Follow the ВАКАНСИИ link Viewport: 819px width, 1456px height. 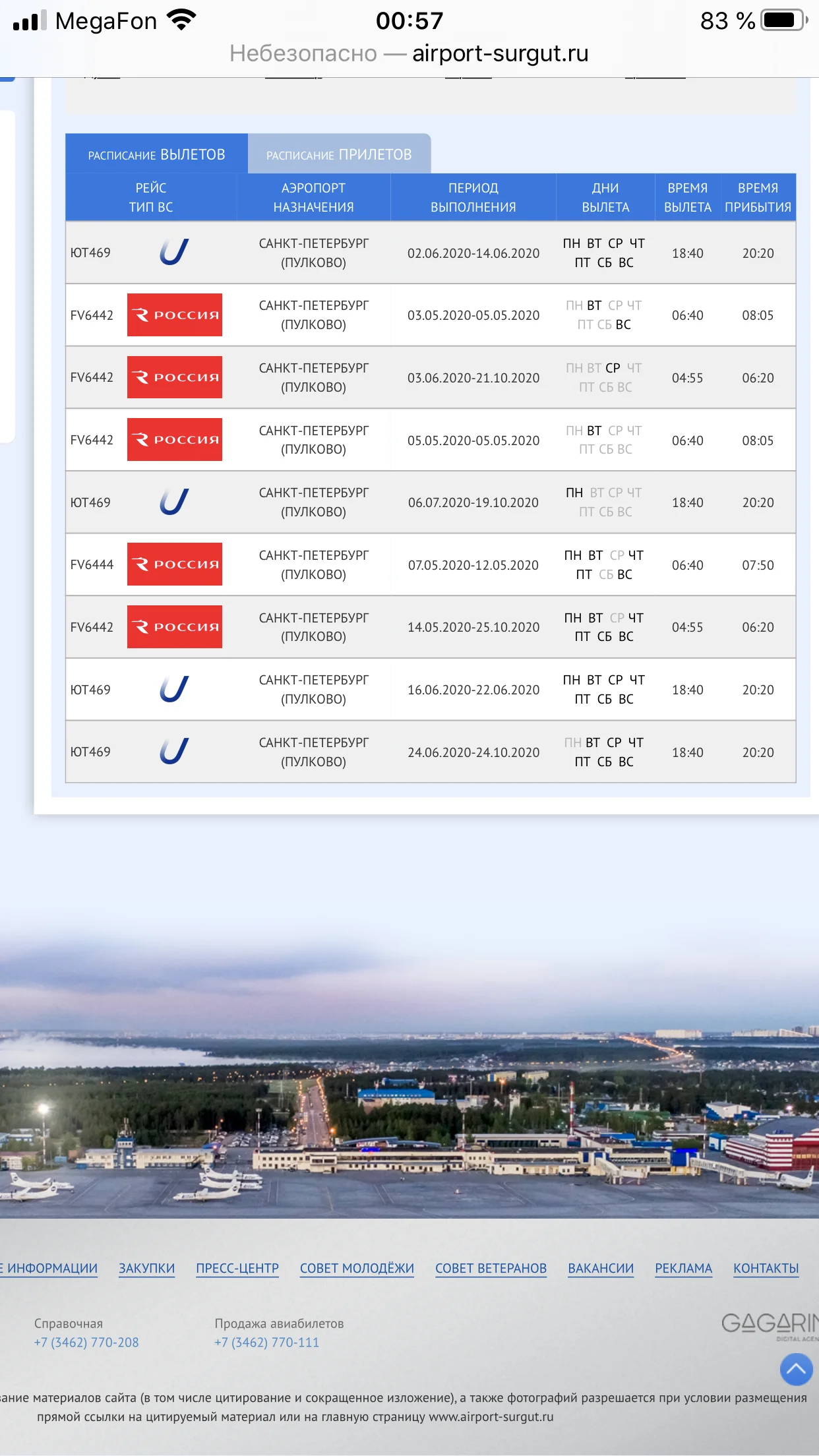click(600, 1268)
